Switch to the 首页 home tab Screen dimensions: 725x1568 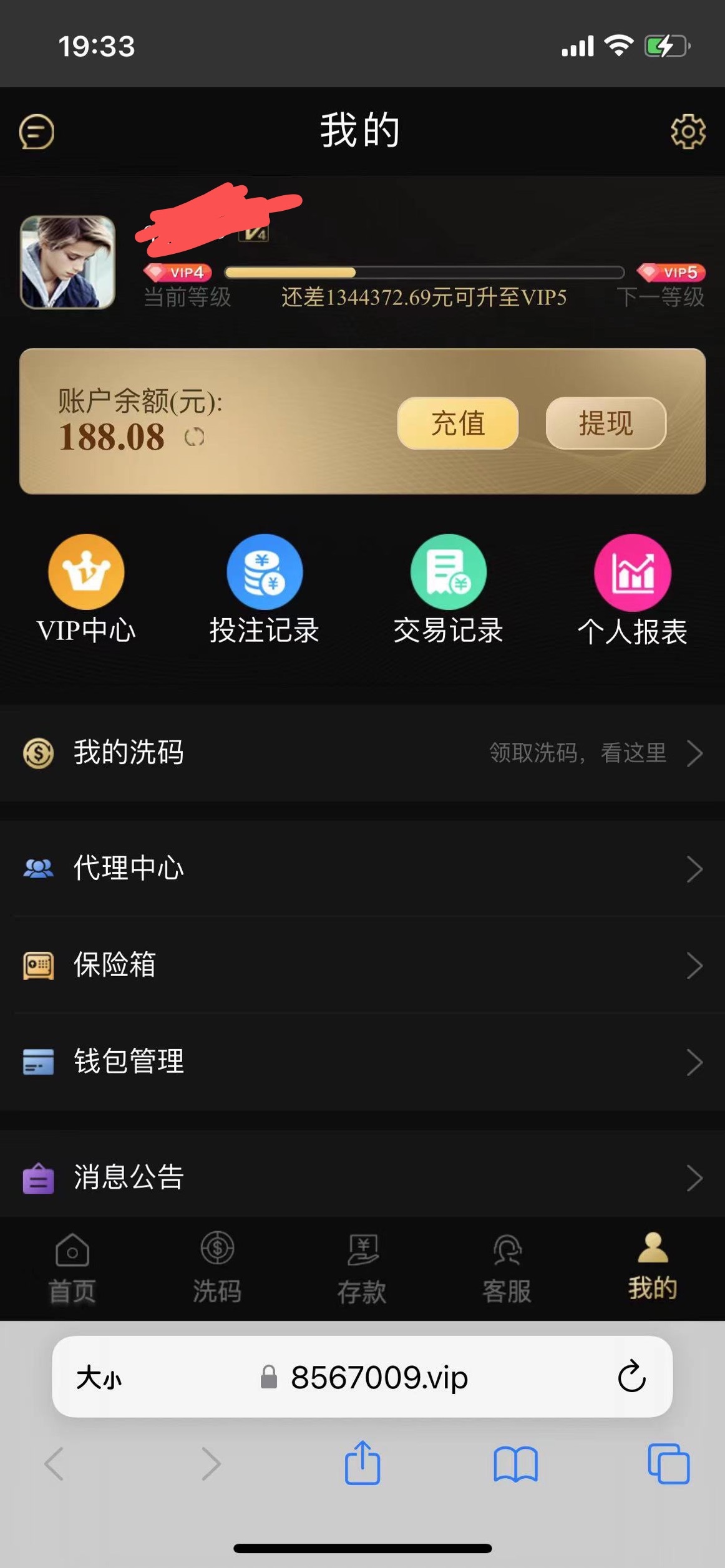click(x=72, y=1269)
